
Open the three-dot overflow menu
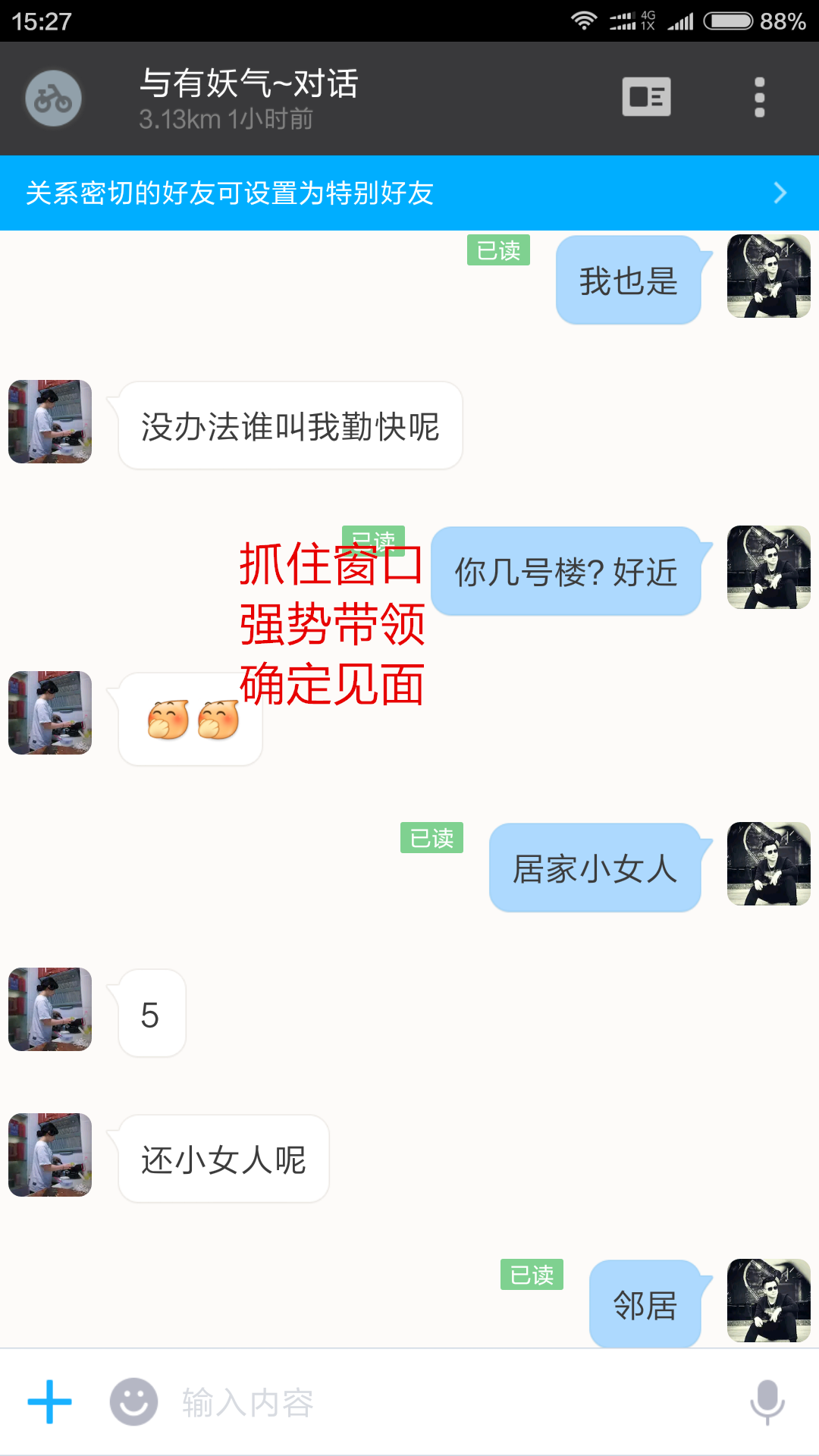click(x=759, y=98)
